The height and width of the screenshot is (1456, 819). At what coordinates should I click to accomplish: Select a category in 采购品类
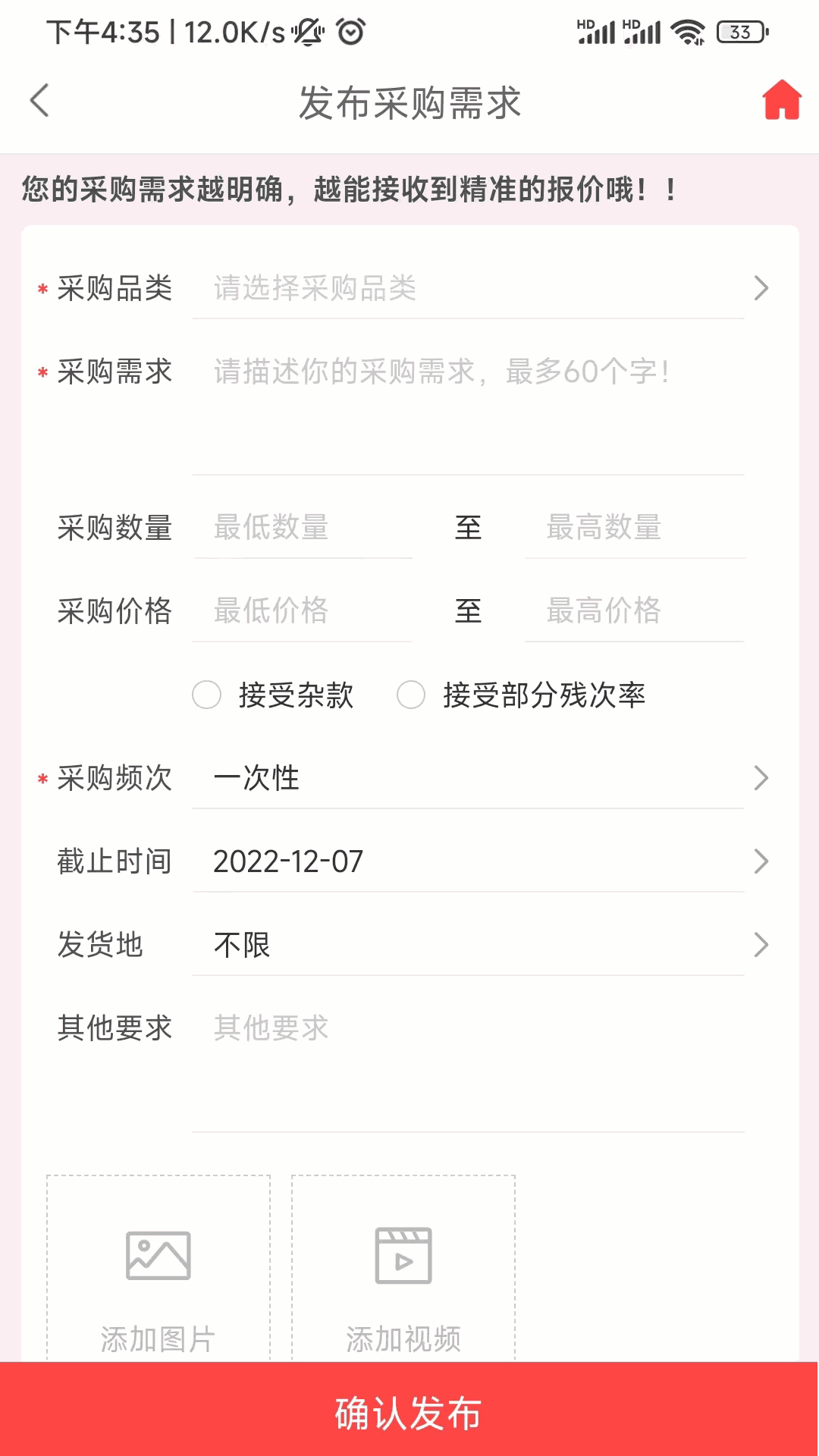pyautogui.click(x=478, y=289)
